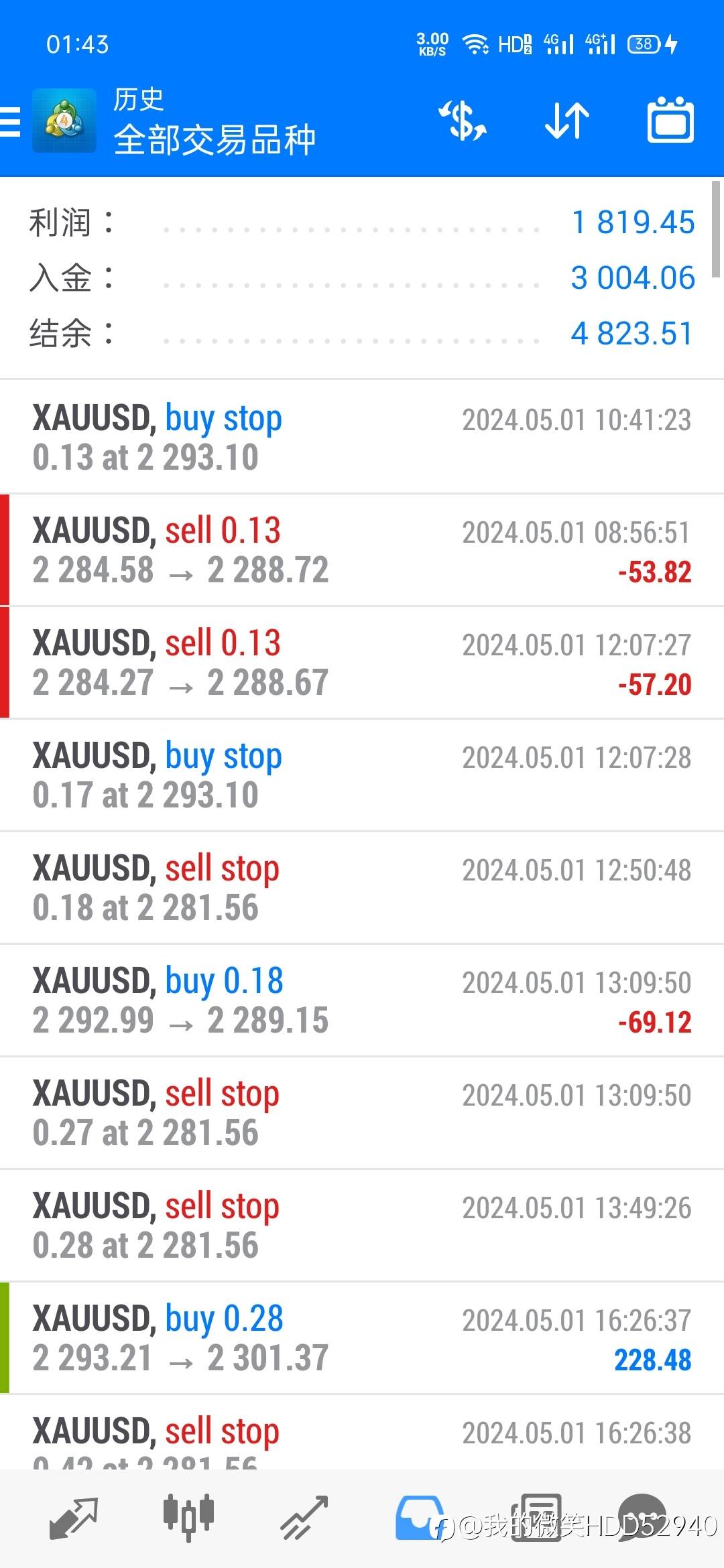
Task: Open the side drawer menu
Action: (11, 121)
